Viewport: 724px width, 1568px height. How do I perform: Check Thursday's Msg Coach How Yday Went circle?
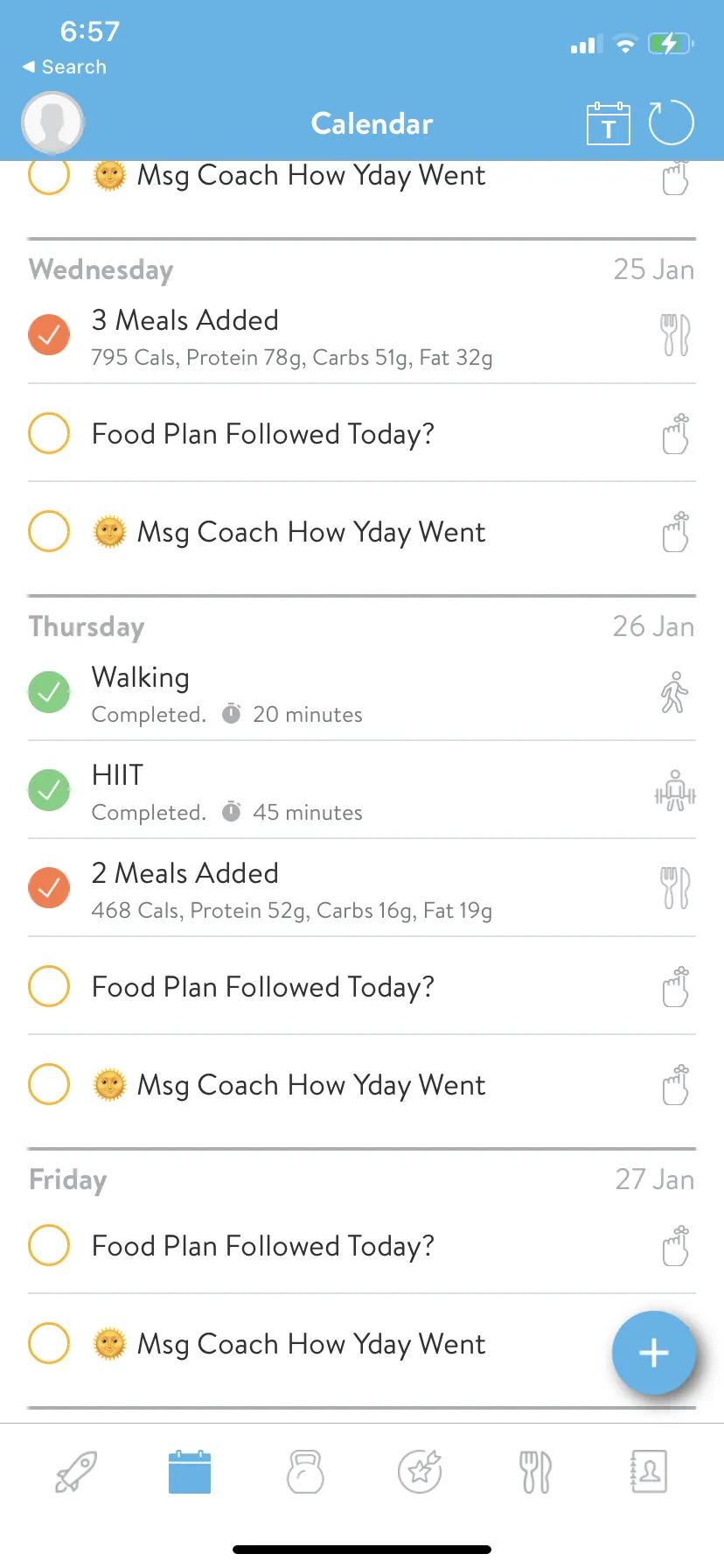coord(49,1084)
